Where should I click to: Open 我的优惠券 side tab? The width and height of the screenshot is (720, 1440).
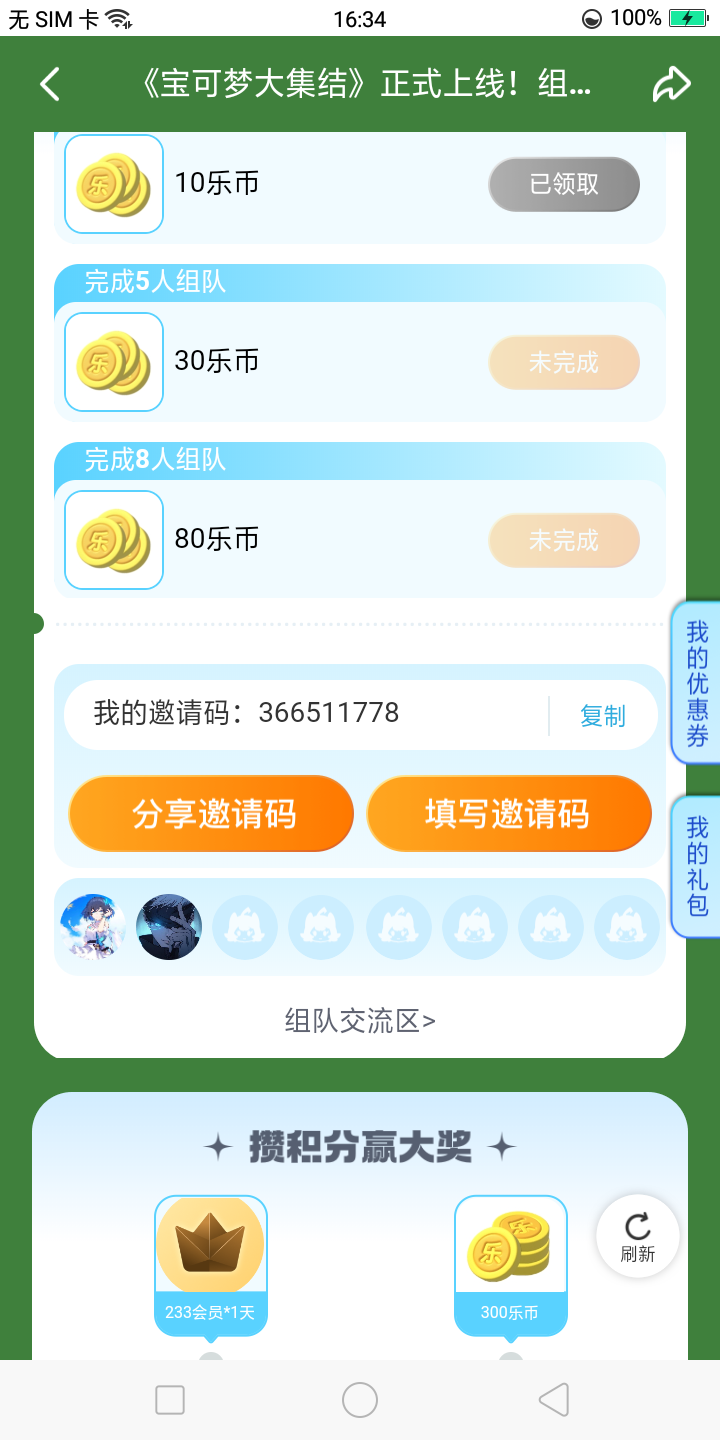coord(697,684)
